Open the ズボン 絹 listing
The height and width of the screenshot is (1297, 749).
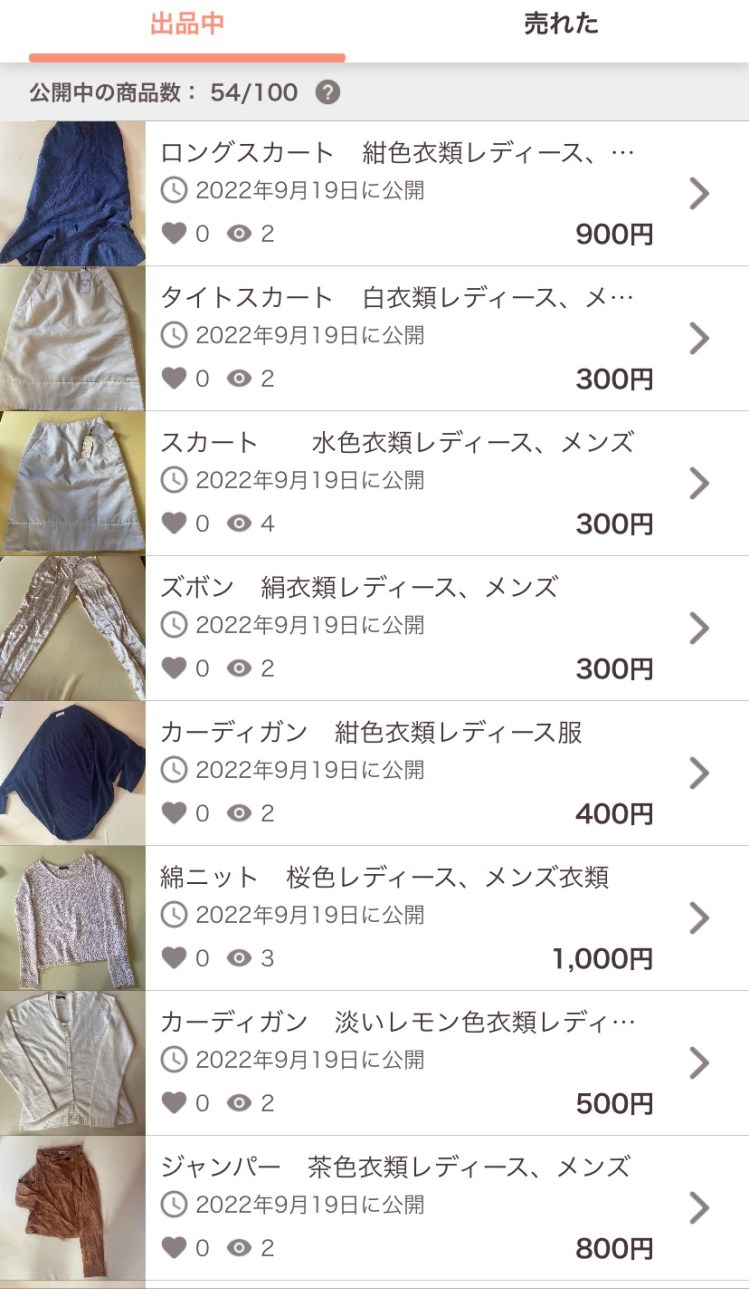400,628
